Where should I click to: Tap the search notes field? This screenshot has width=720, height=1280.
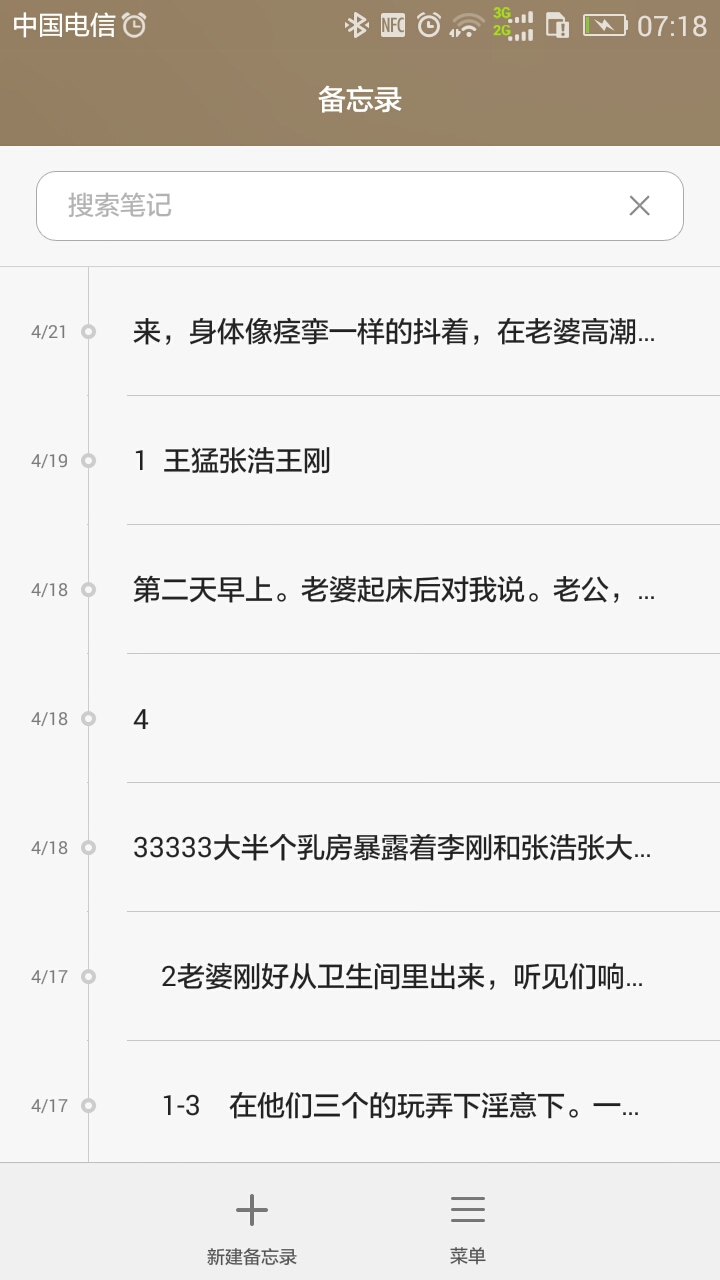330,206
